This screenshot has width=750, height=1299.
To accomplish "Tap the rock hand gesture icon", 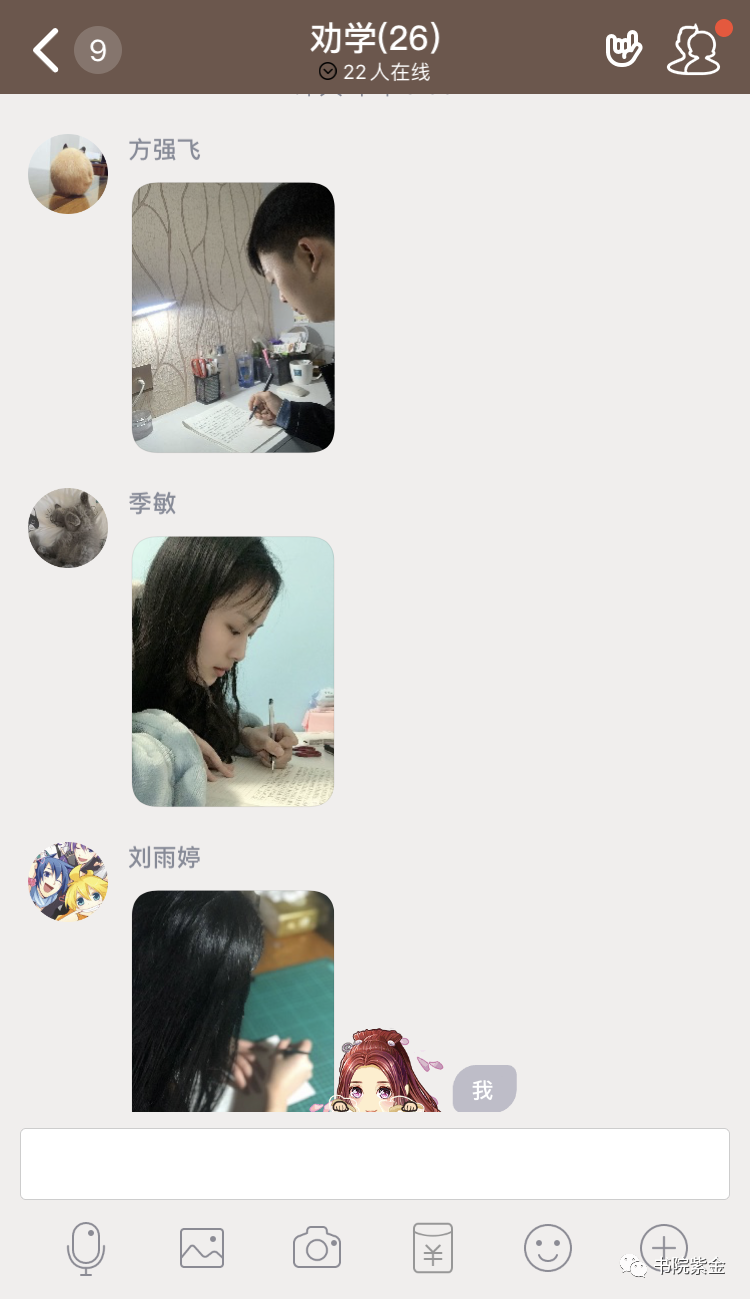I will [x=623, y=49].
